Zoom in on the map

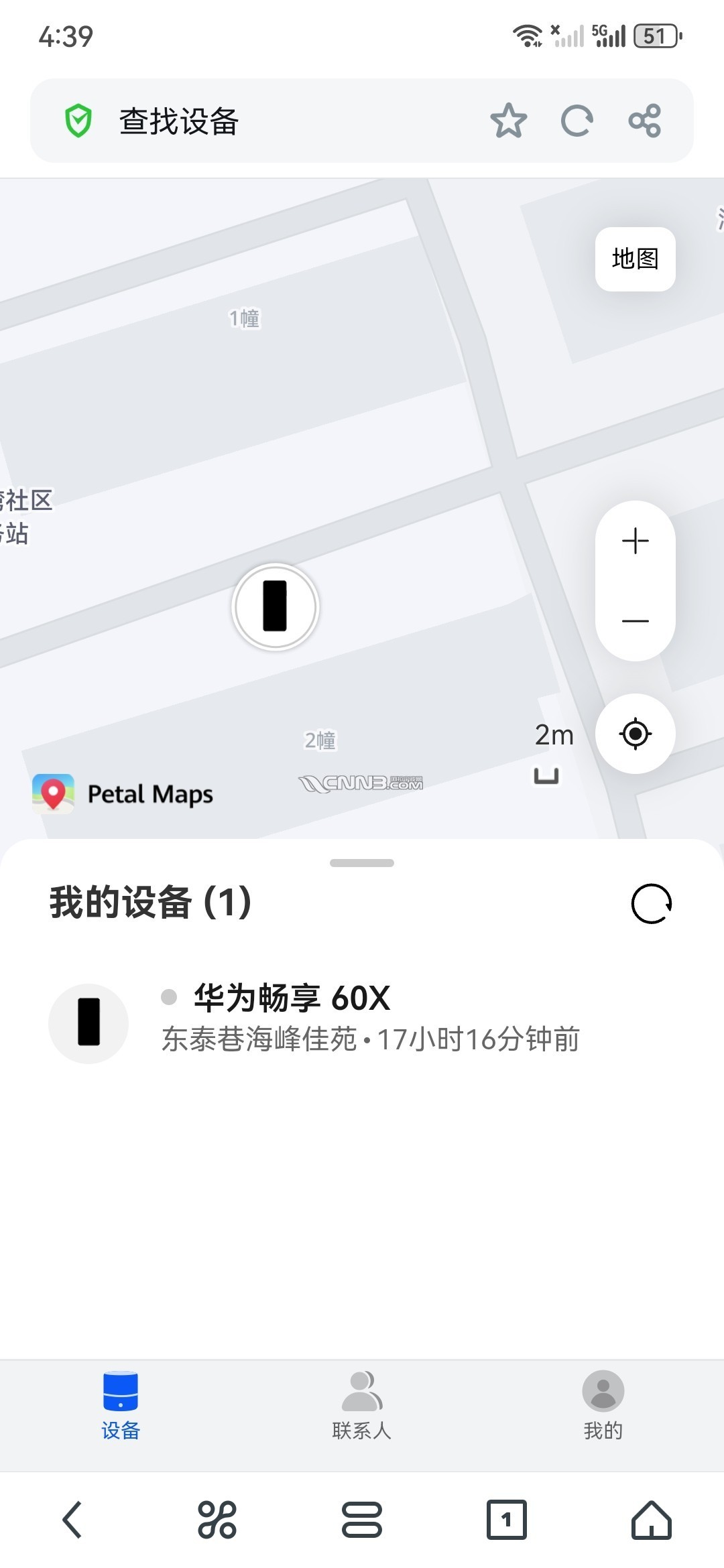[x=635, y=541]
